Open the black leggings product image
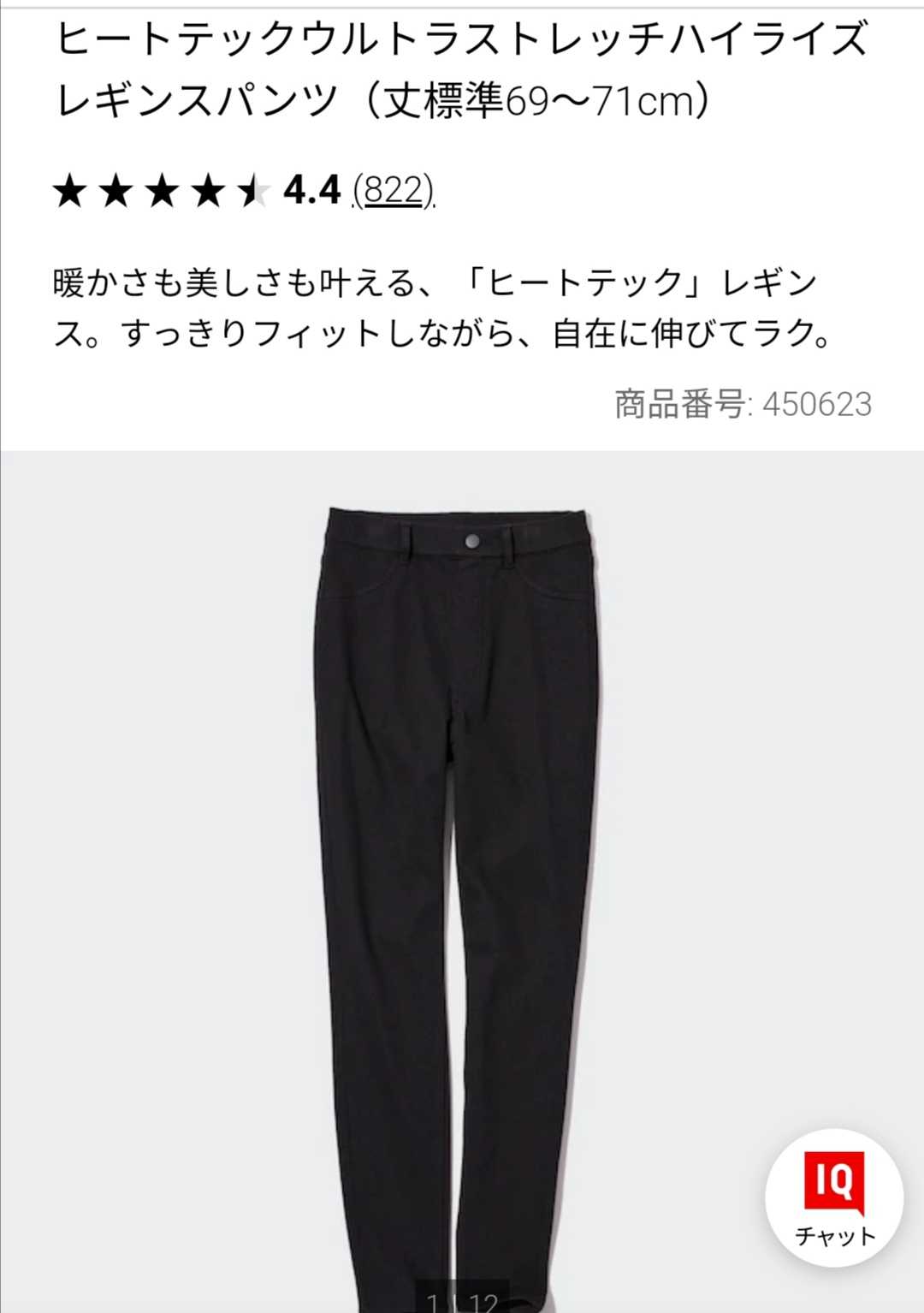This screenshot has height=1313, width=924. point(458,856)
